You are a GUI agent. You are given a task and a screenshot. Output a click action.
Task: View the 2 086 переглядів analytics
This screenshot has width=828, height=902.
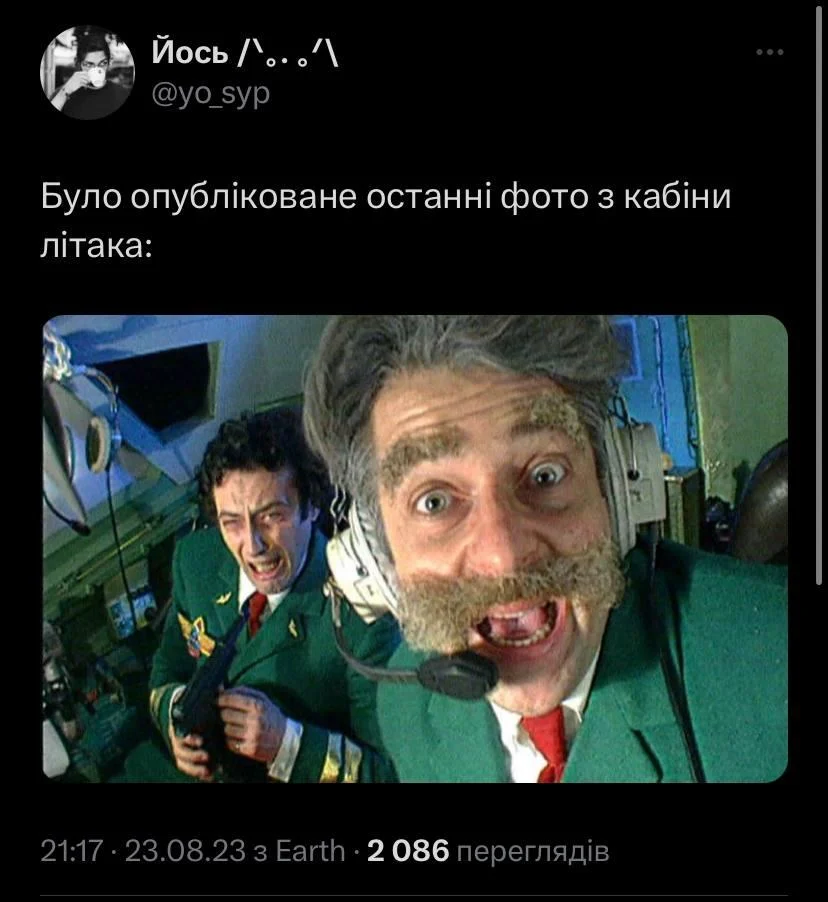click(488, 851)
